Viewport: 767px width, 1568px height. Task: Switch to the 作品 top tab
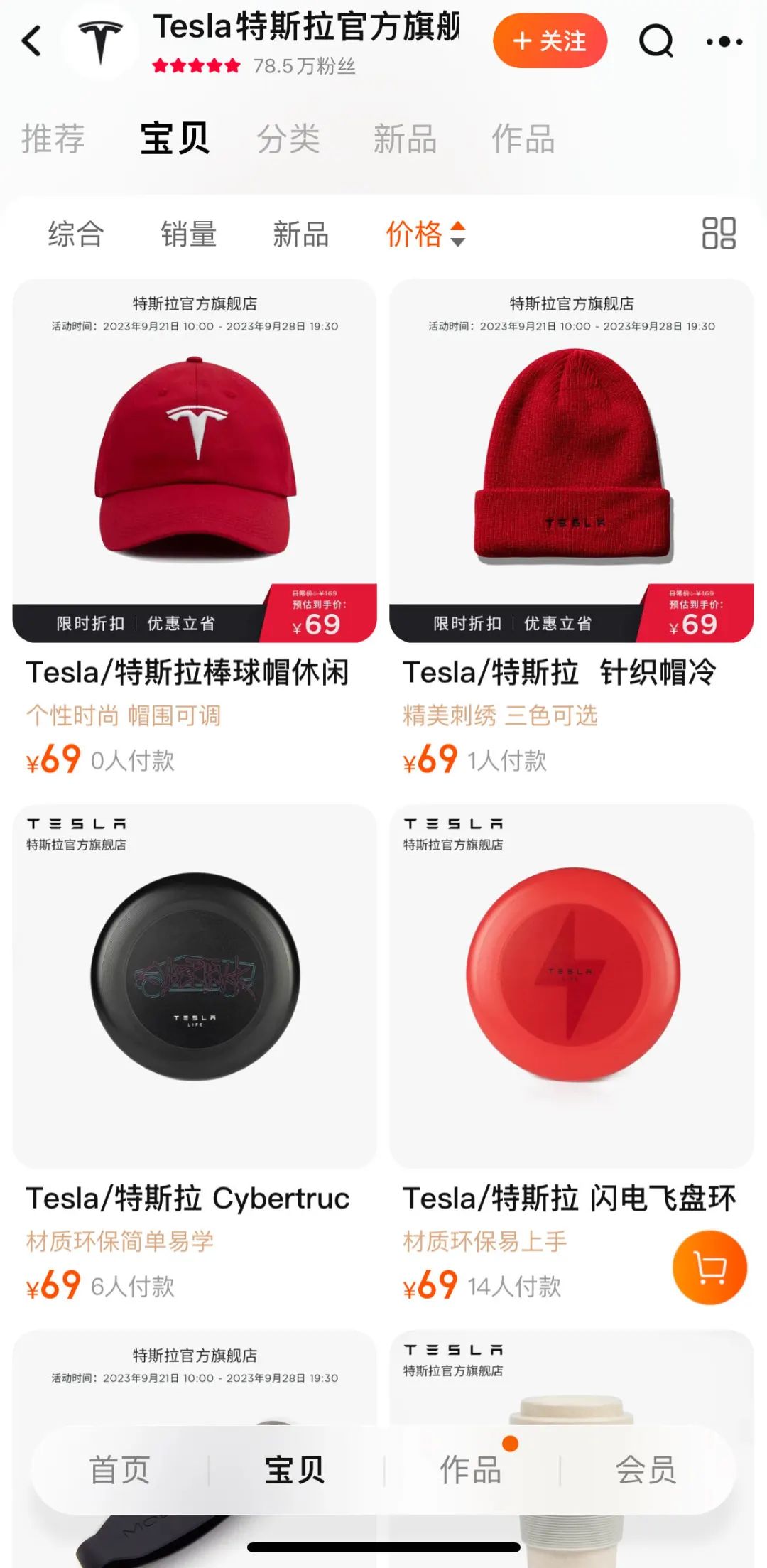[x=523, y=139]
